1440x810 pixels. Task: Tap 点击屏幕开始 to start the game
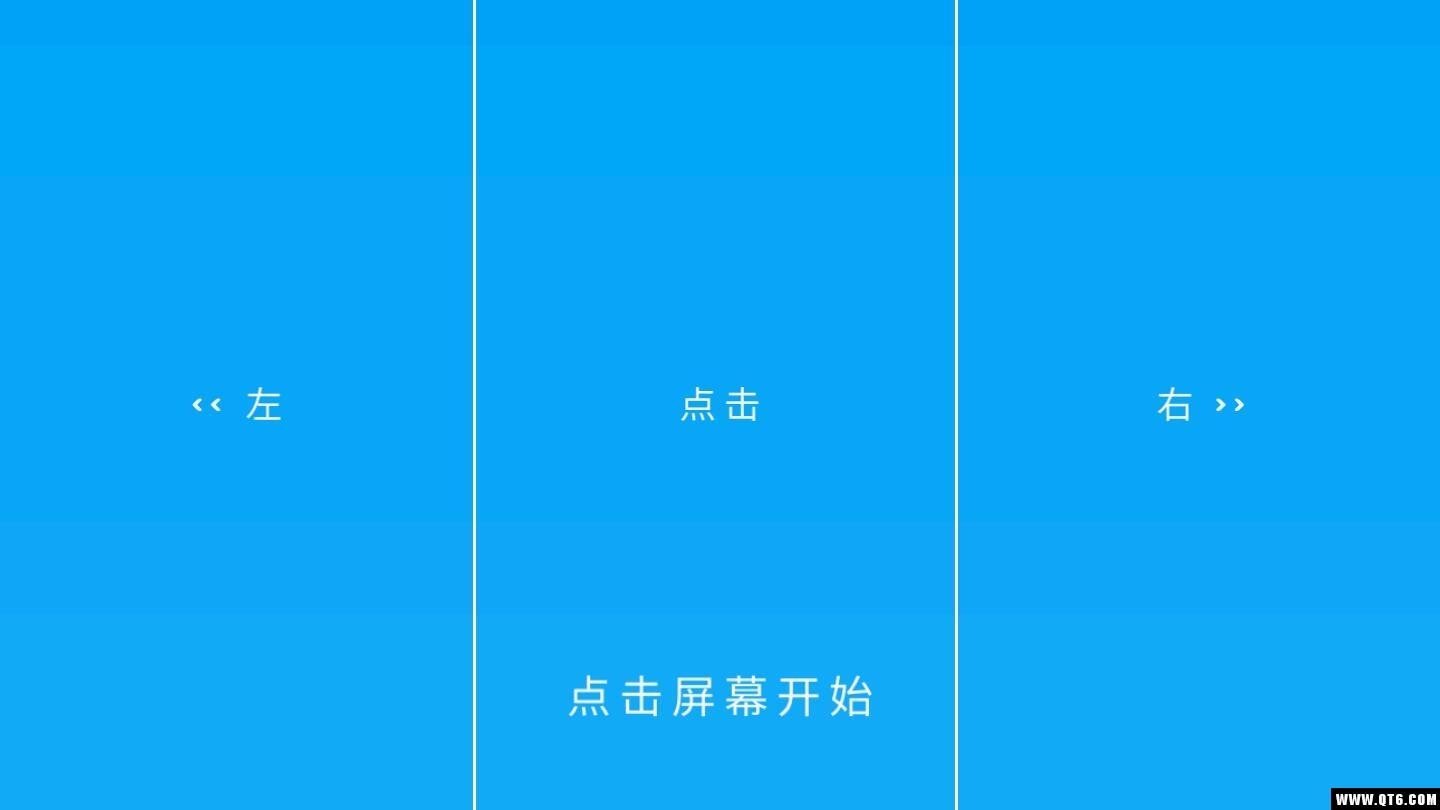720,697
